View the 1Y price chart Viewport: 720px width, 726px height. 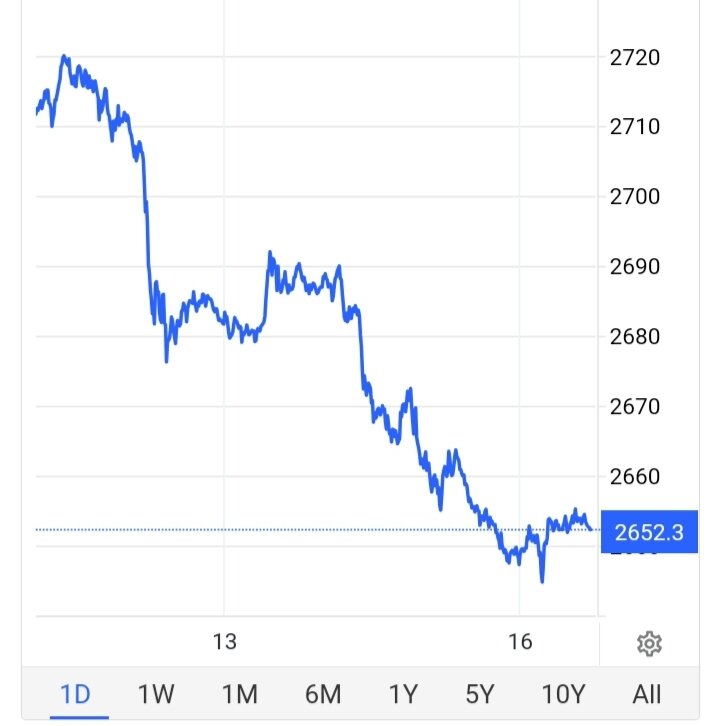click(x=402, y=693)
